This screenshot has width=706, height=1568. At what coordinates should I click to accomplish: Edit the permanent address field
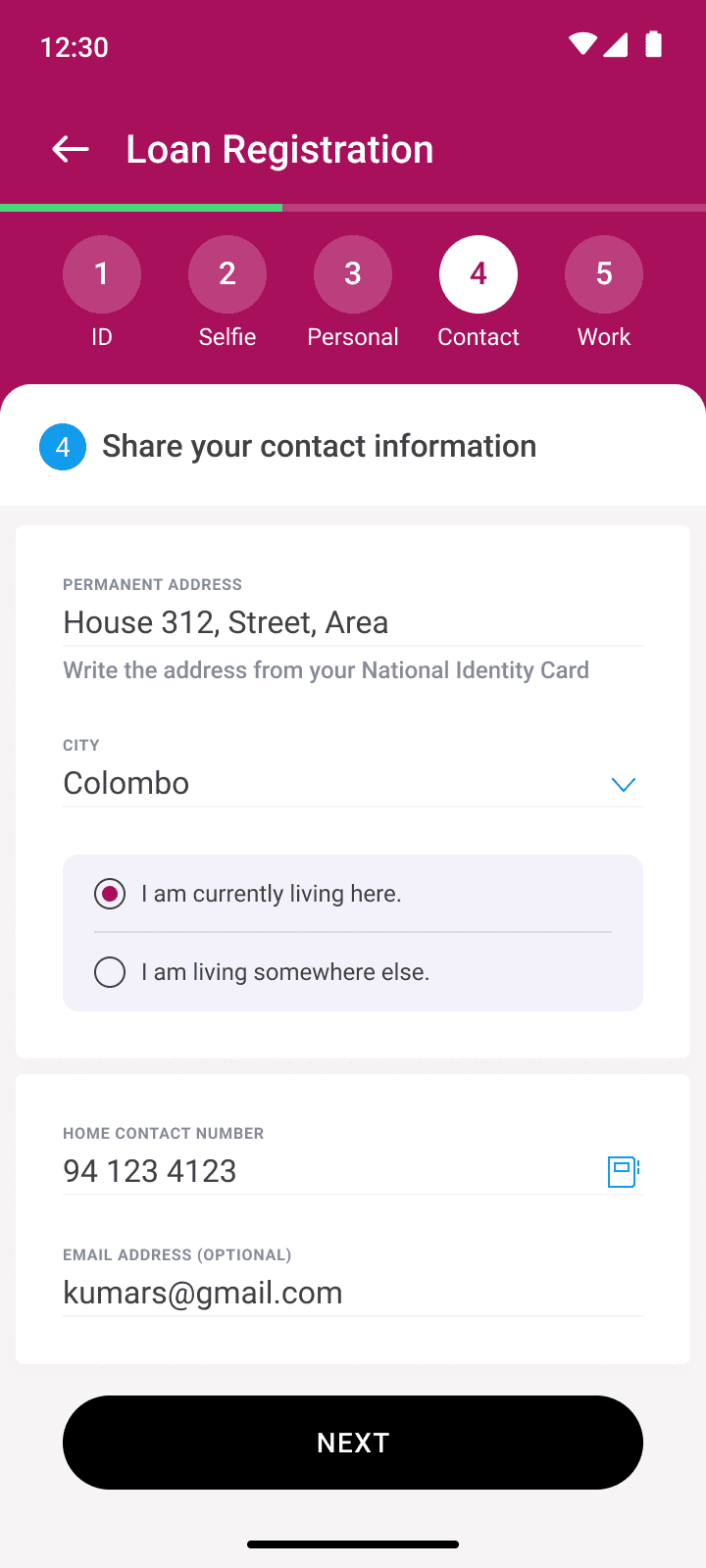353,622
